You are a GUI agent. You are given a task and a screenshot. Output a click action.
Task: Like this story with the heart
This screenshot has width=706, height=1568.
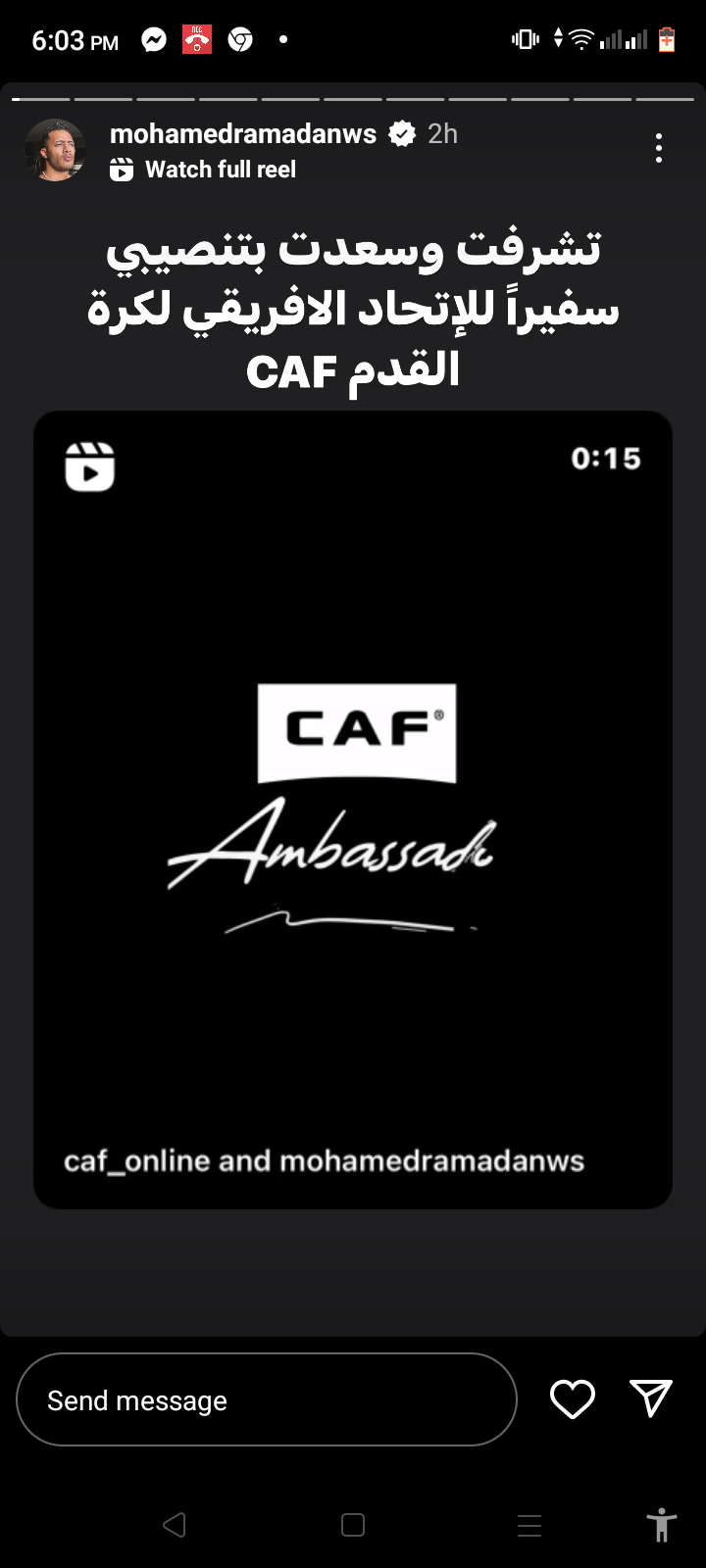573,1398
